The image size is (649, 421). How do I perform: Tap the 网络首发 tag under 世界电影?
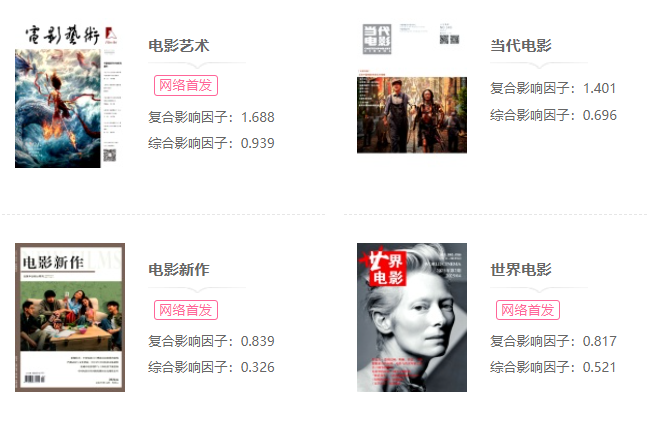pos(527,309)
